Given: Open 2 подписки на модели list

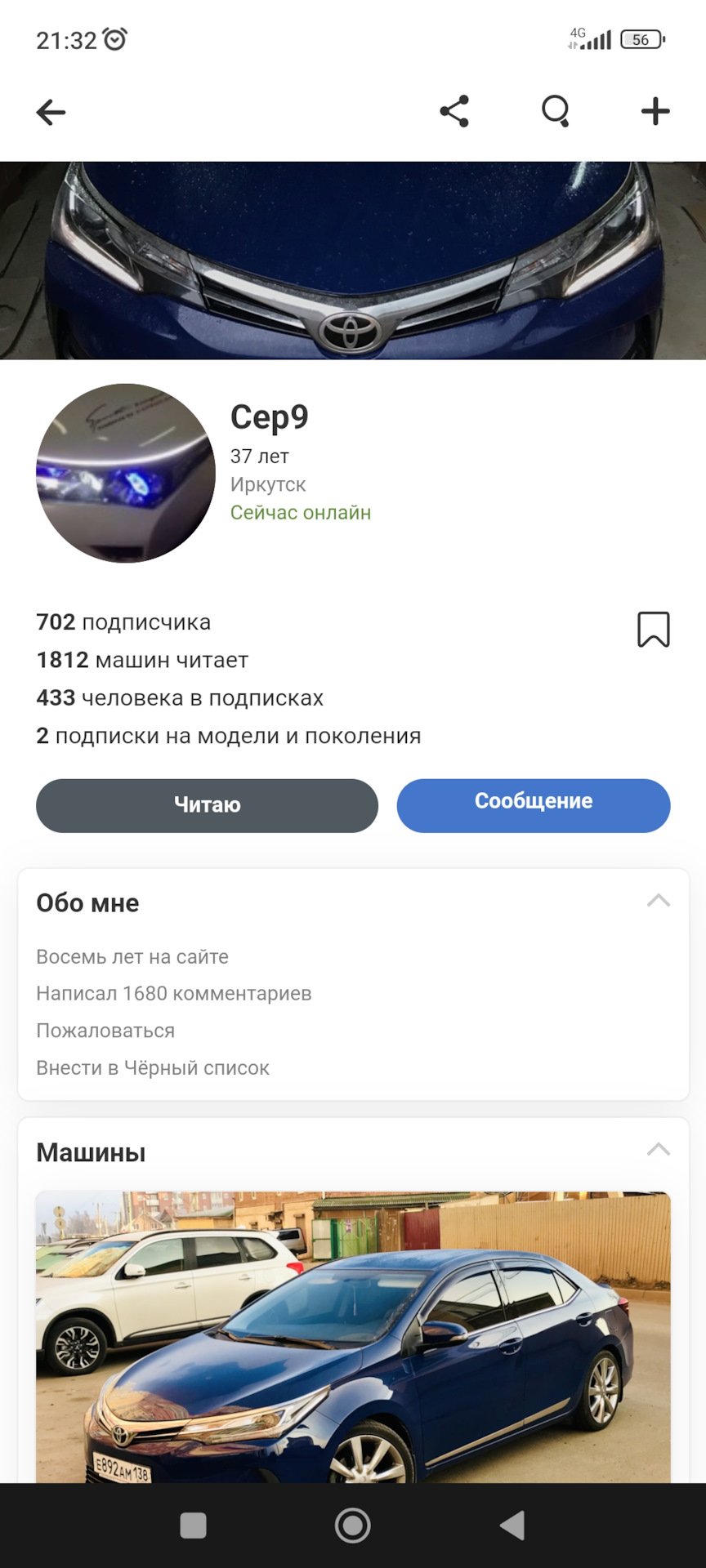Looking at the screenshot, I should 228,736.
